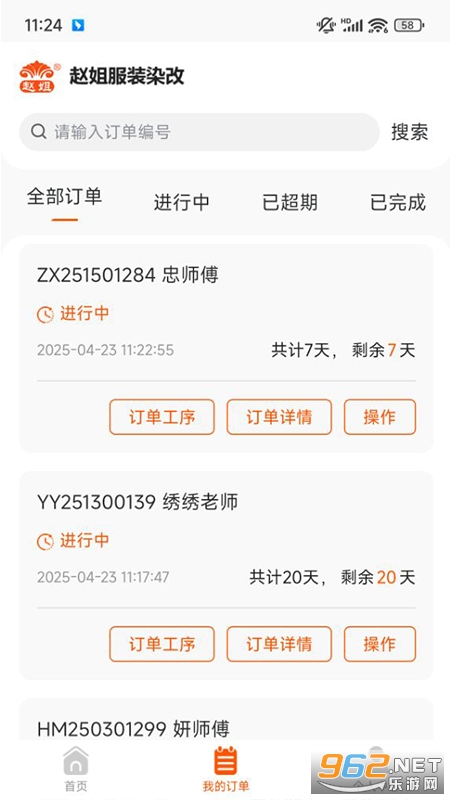Tap the 搜索 button

click(x=409, y=132)
